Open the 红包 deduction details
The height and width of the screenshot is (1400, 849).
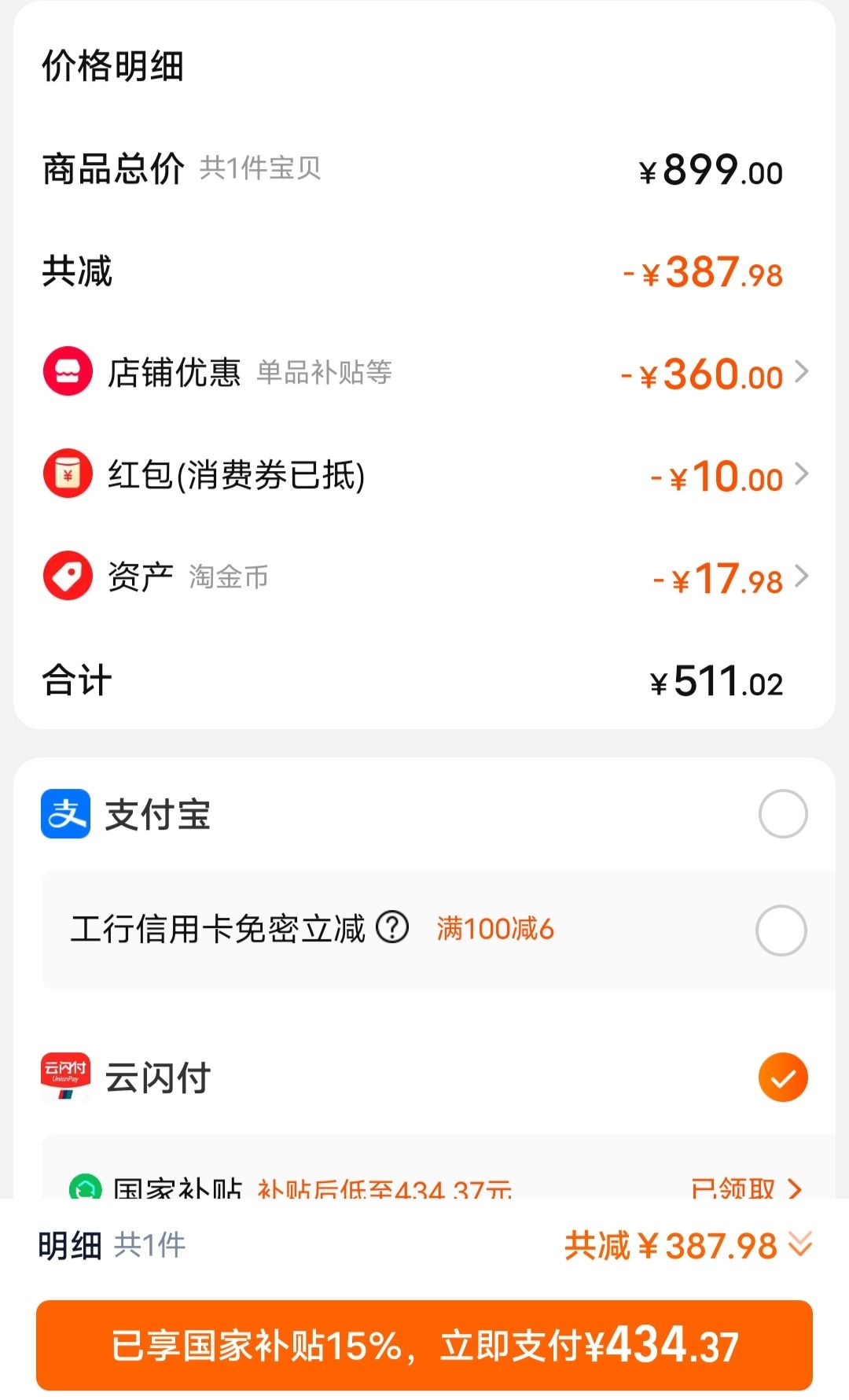[424, 474]
